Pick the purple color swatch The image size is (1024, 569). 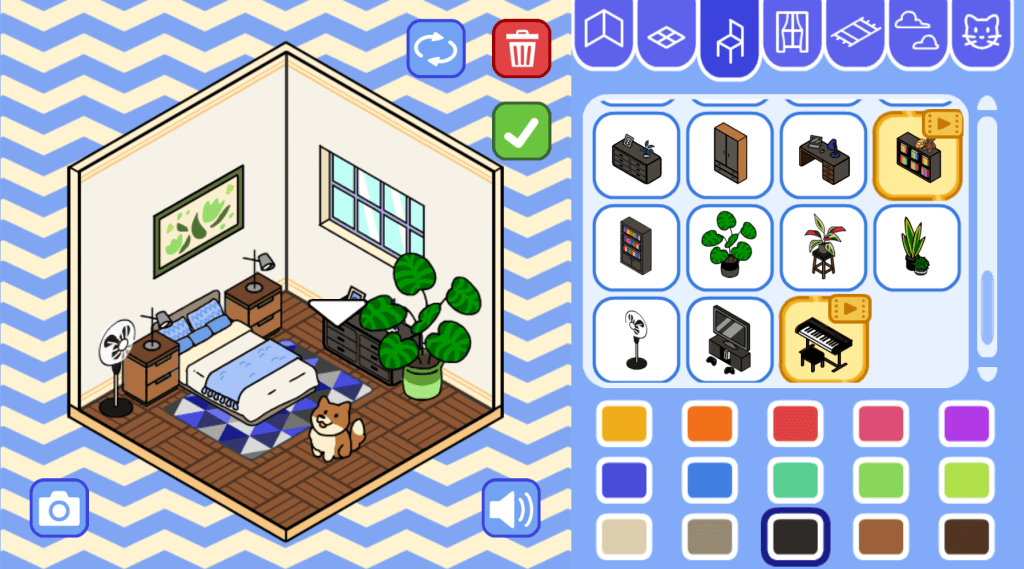click(x=967, y=424)
